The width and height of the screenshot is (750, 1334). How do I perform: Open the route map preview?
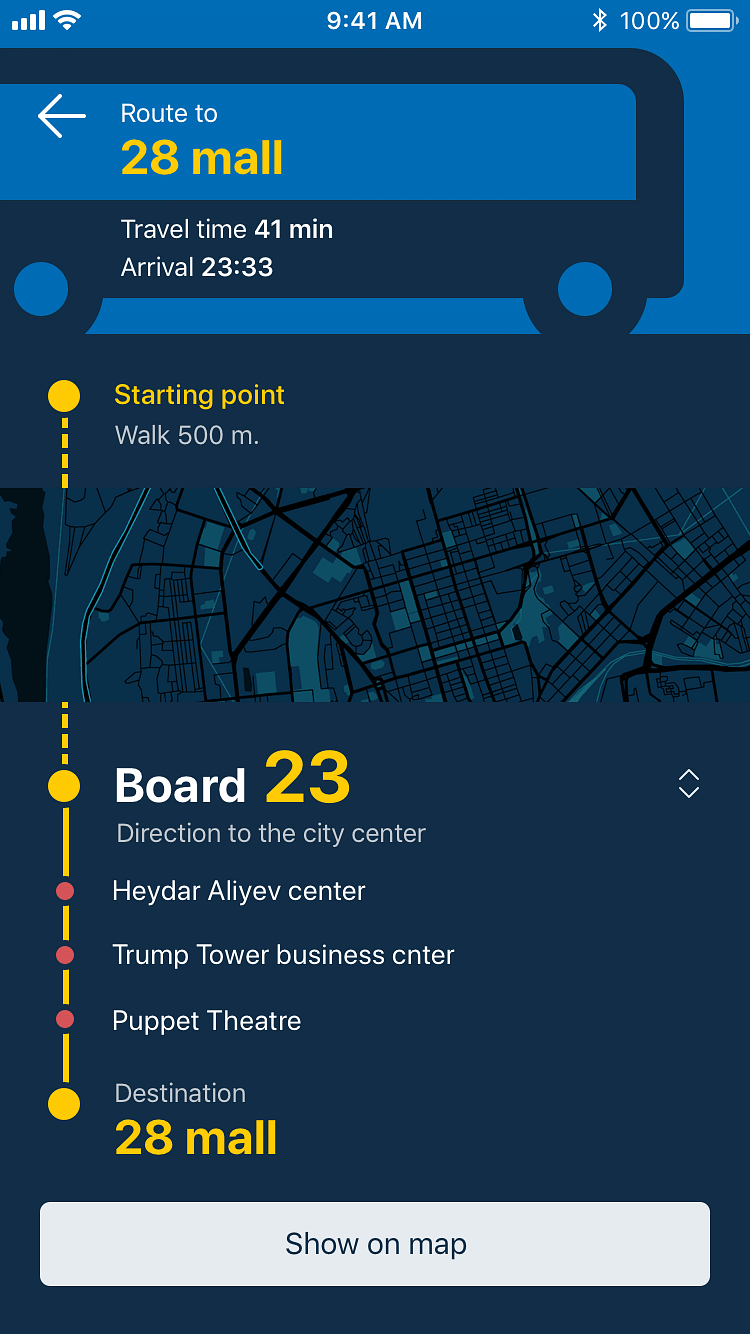pyautogui.click(x=375, y=594)
